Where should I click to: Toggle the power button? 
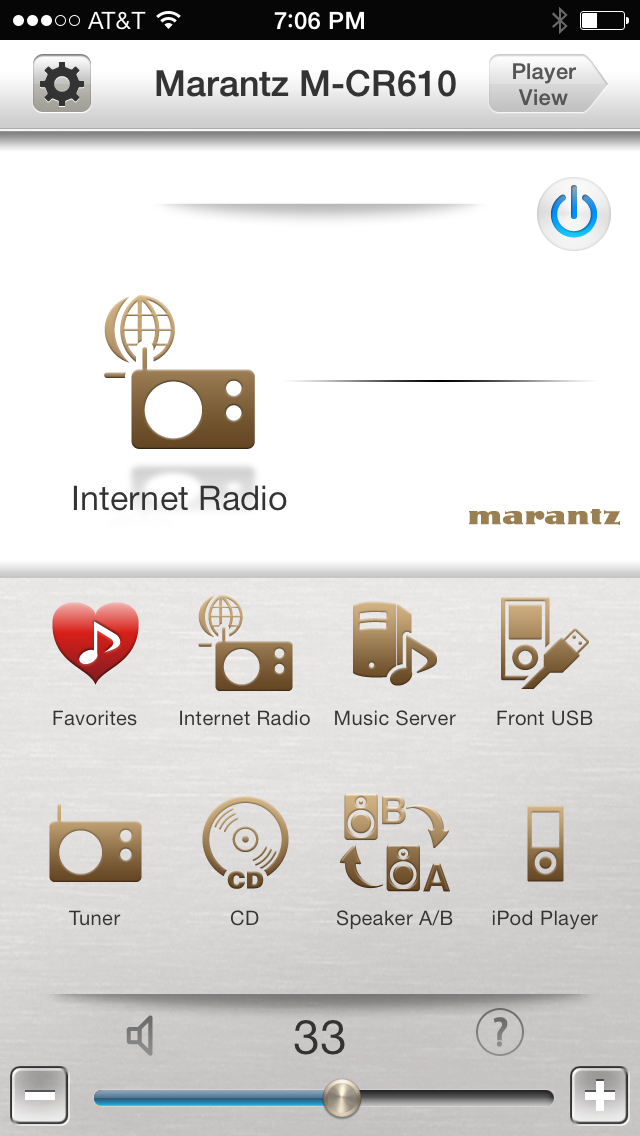click(x=573, y=213)
